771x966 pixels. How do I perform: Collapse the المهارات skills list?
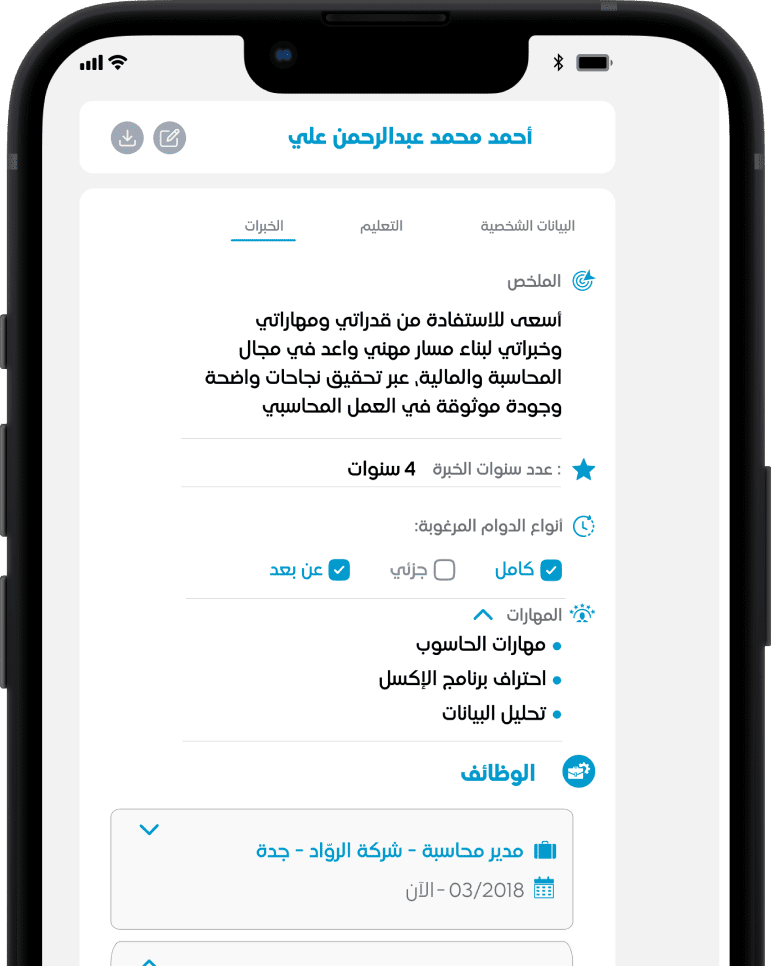coord(483,614)
